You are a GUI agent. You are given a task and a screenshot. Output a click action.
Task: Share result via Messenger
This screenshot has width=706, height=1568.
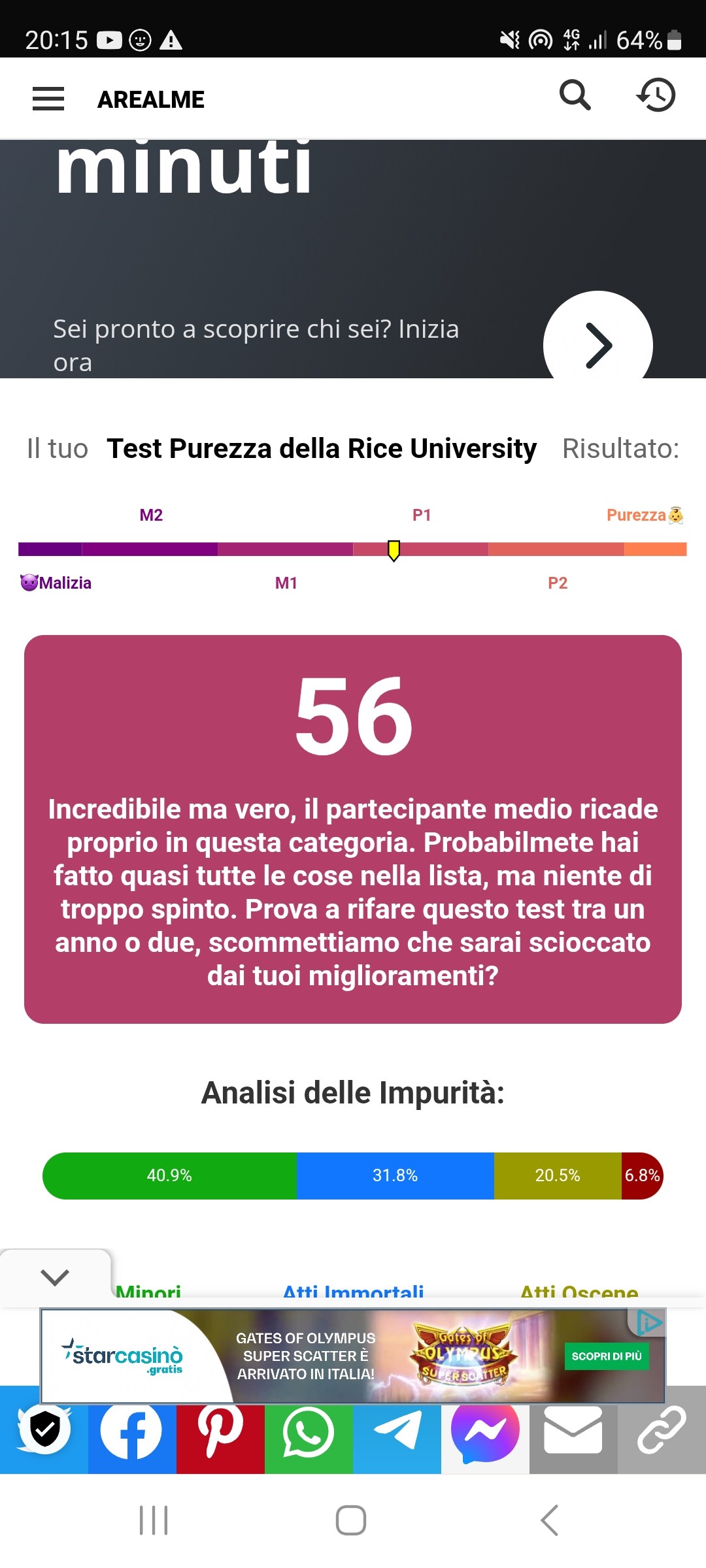(x=485, y=1431)
